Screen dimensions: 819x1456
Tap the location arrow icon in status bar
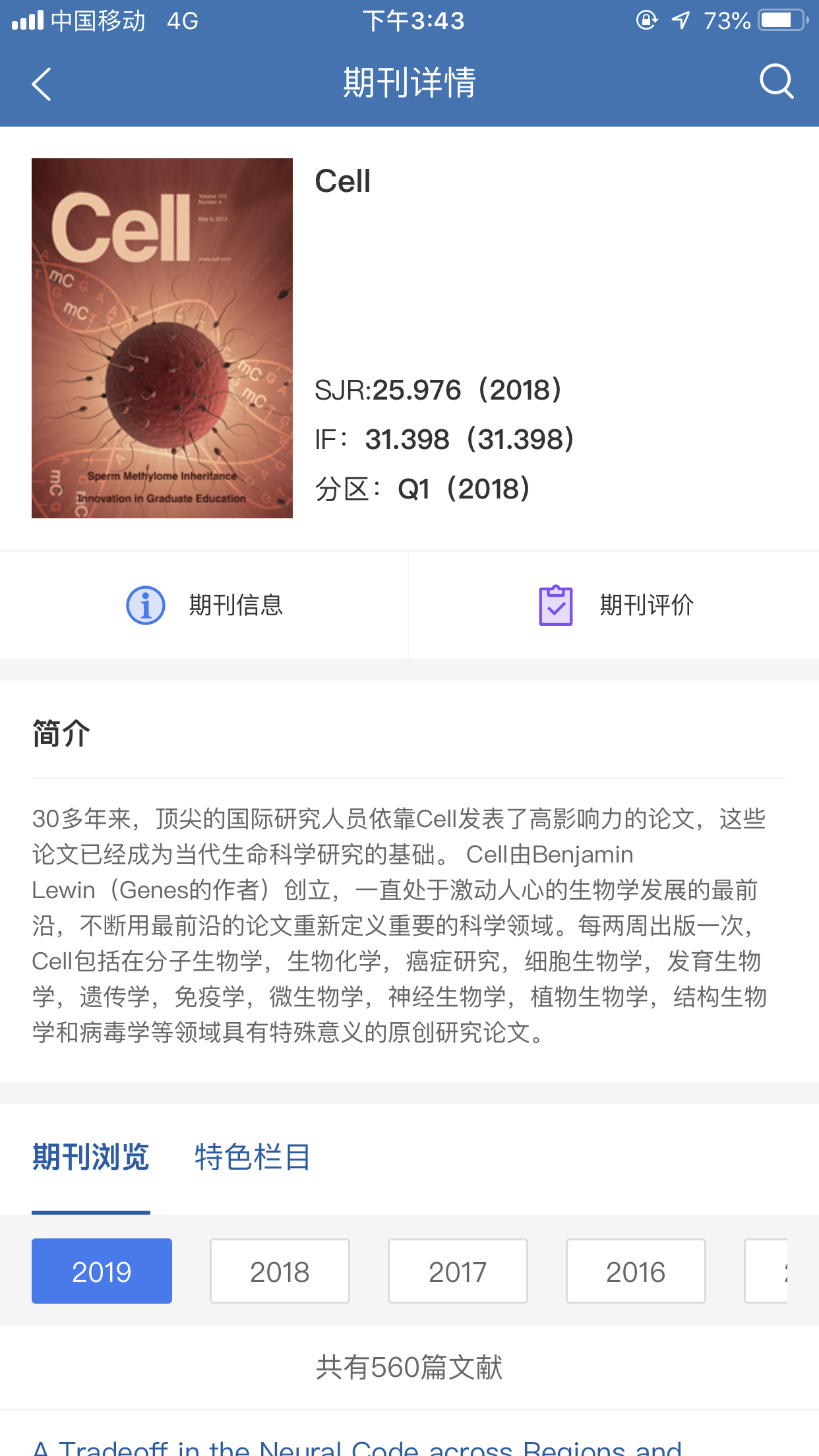[679, 20]
